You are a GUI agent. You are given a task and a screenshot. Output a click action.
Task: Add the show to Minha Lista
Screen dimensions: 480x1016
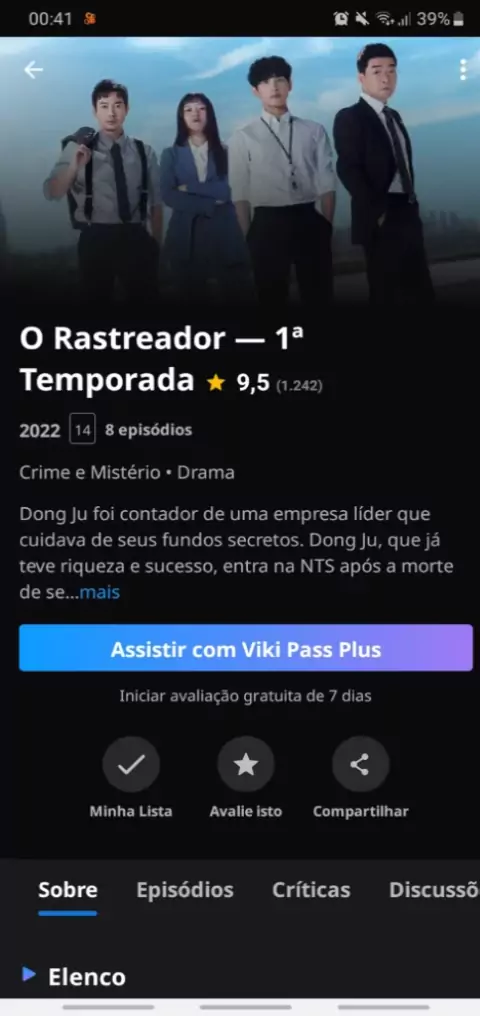(x=131, y=765)
